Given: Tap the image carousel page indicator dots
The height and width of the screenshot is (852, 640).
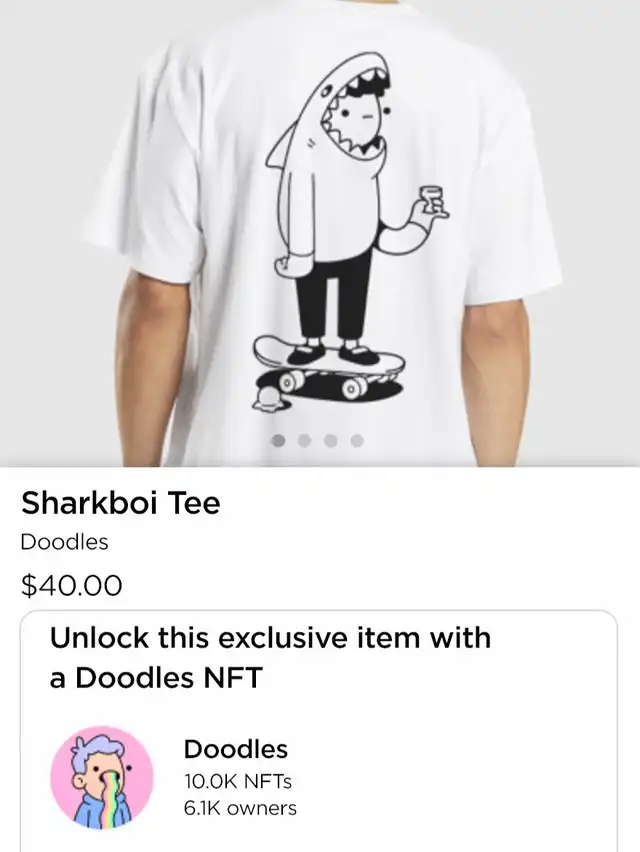Looking at the screenshot, I should pyautogui.click(x=318, y=440).
